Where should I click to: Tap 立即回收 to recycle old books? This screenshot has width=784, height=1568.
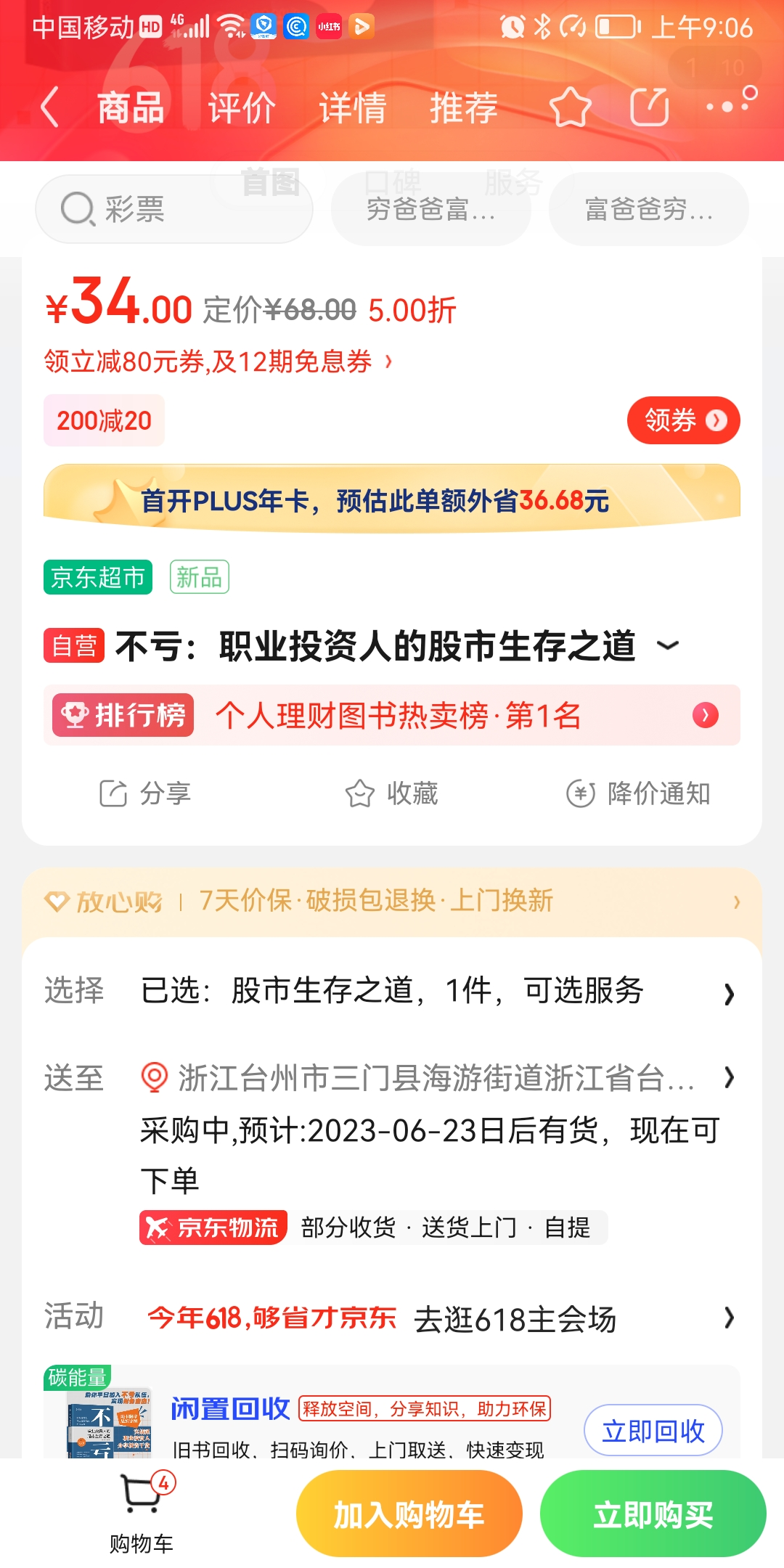tap(653, 1431)
